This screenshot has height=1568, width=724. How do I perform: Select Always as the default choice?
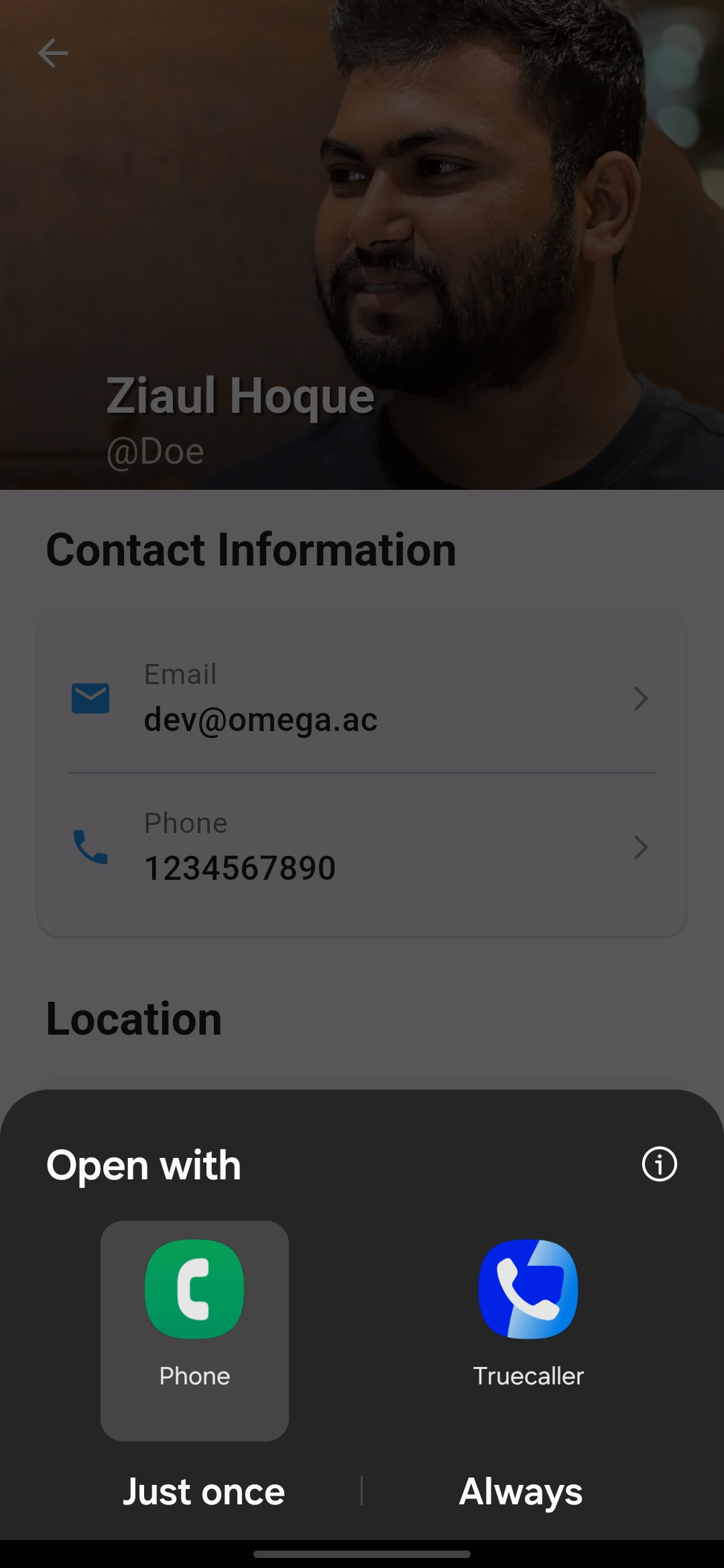tap(521, 1492)
